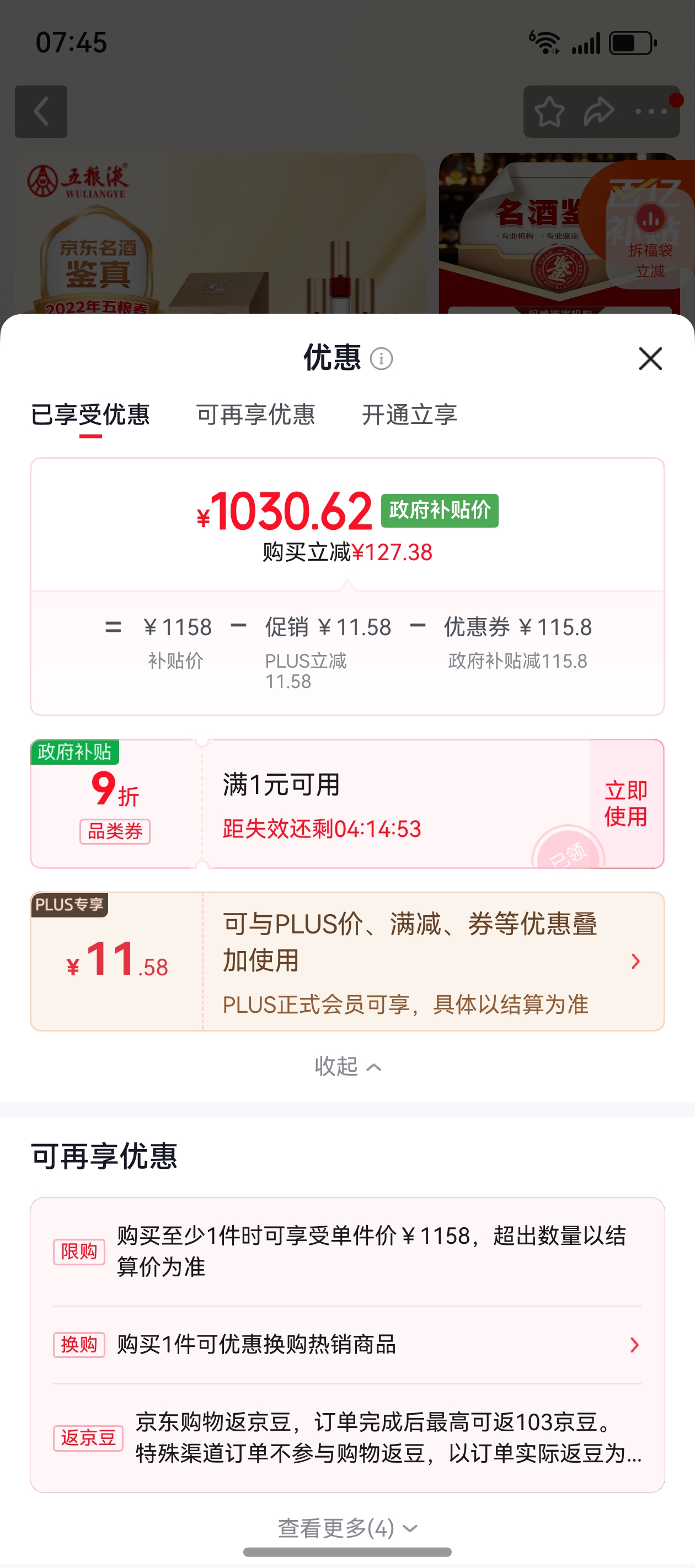Viewport: 695px width, 1568px height.
Task: Tap the info icon beside 优惠 title
Action: click(382, 359)
